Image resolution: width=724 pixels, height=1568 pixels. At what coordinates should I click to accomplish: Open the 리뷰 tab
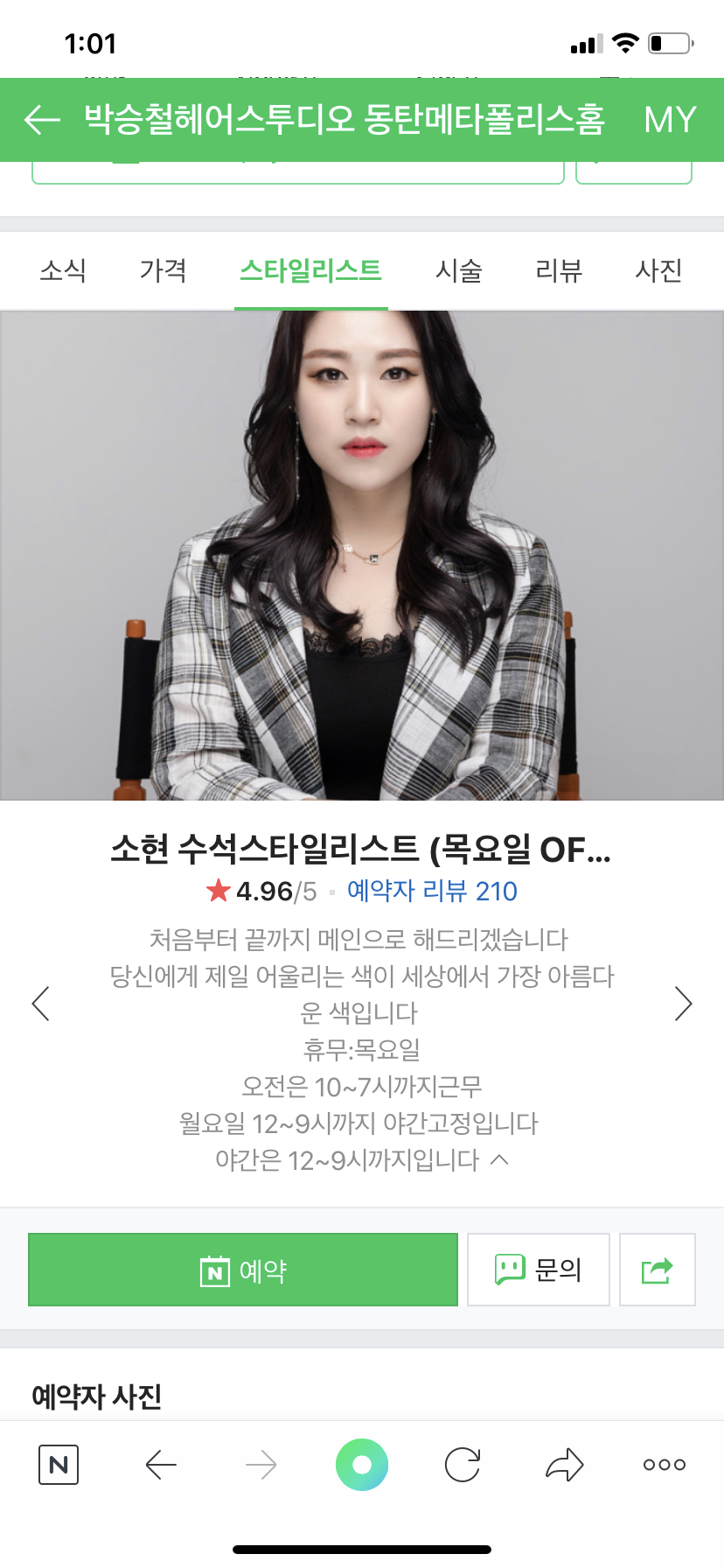pos(559,270)
